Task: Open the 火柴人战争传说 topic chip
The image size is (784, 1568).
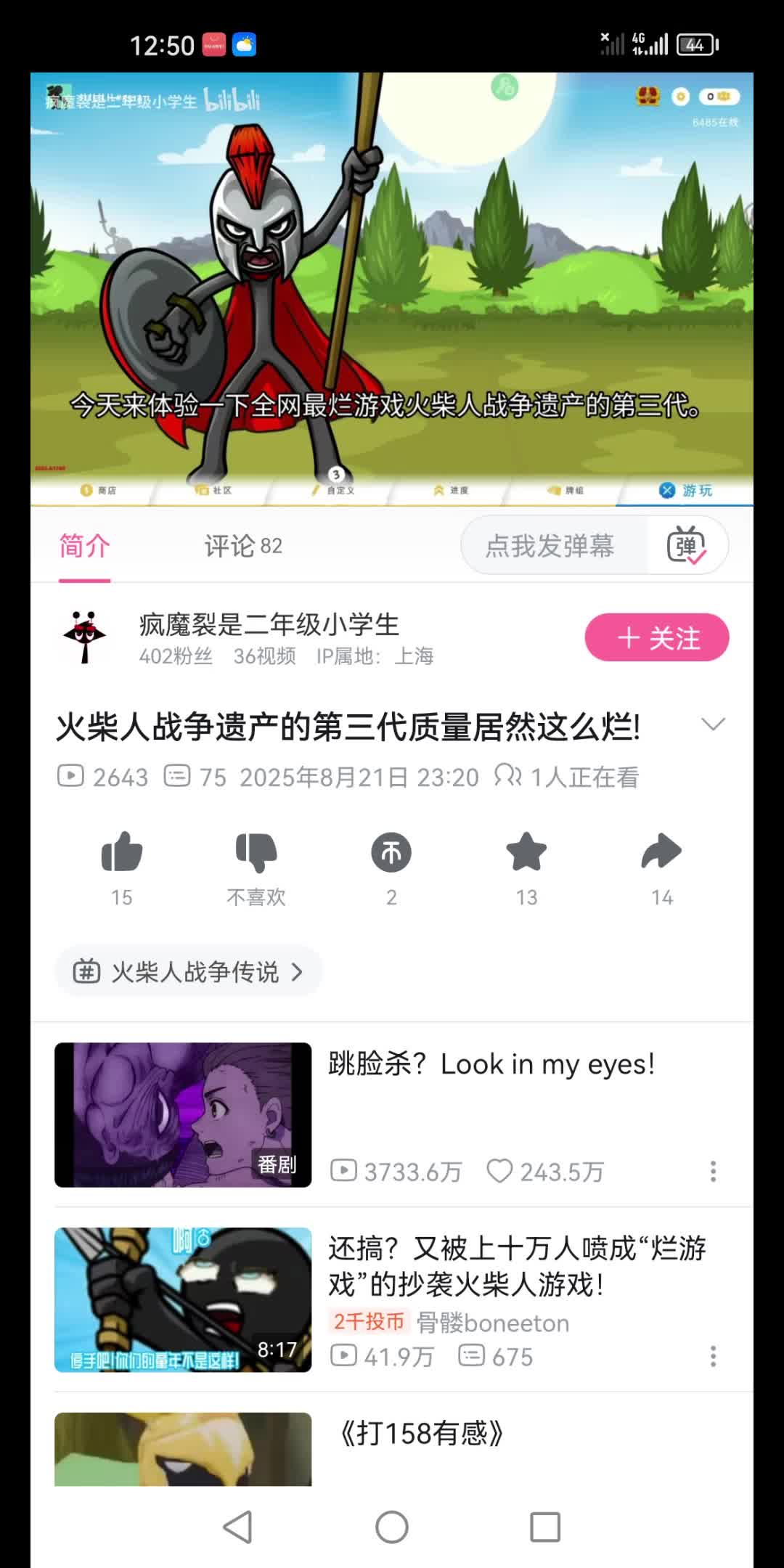Action: click(x=189, y=971)
